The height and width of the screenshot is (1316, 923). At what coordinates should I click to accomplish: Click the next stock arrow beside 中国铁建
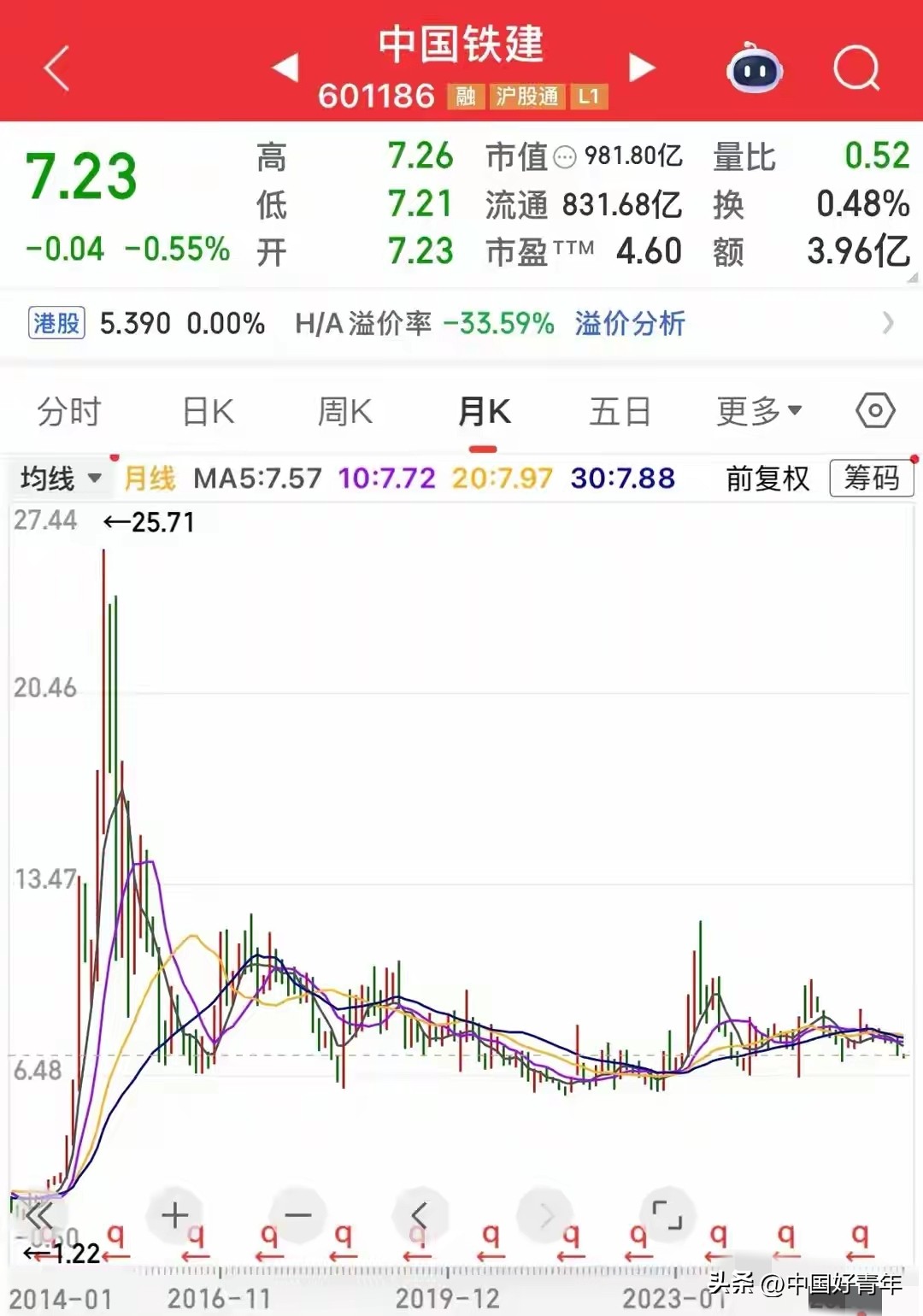[x=643, y=67]
